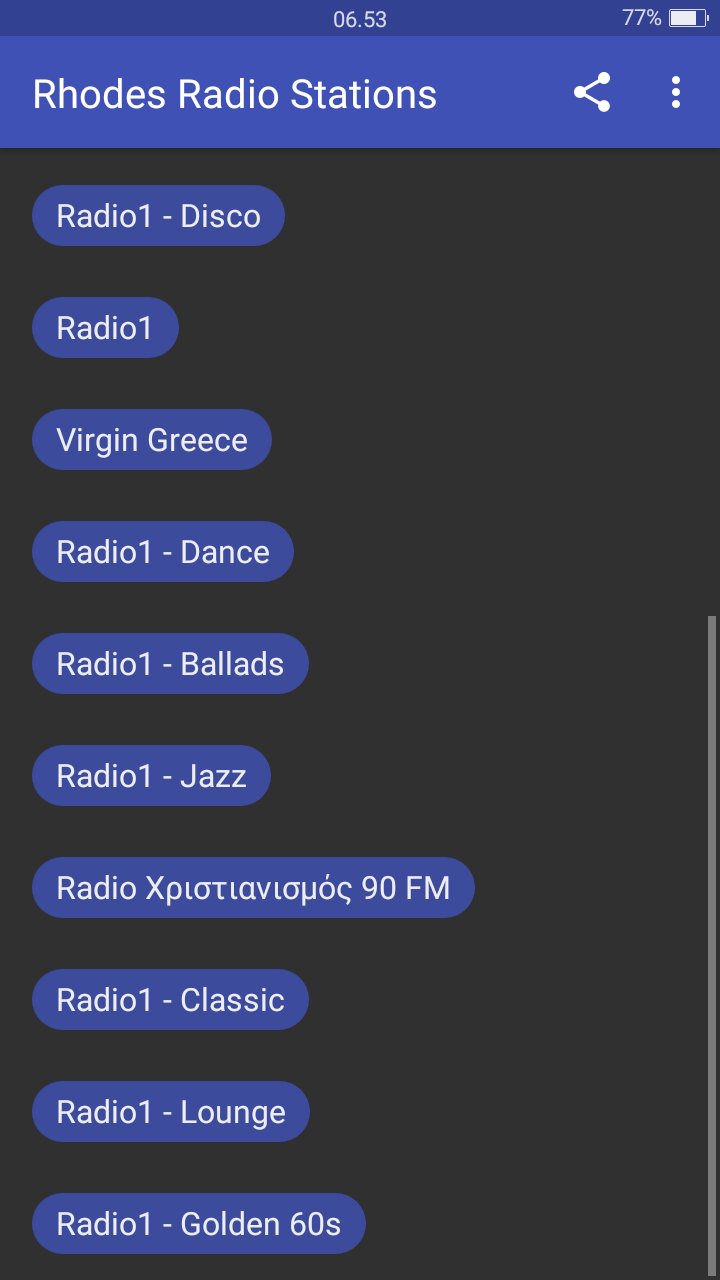The width and height of the screenshot is (720, 1280).
Task: Start Radio1 - Golden 60s station
Action: click(198, 1223)
